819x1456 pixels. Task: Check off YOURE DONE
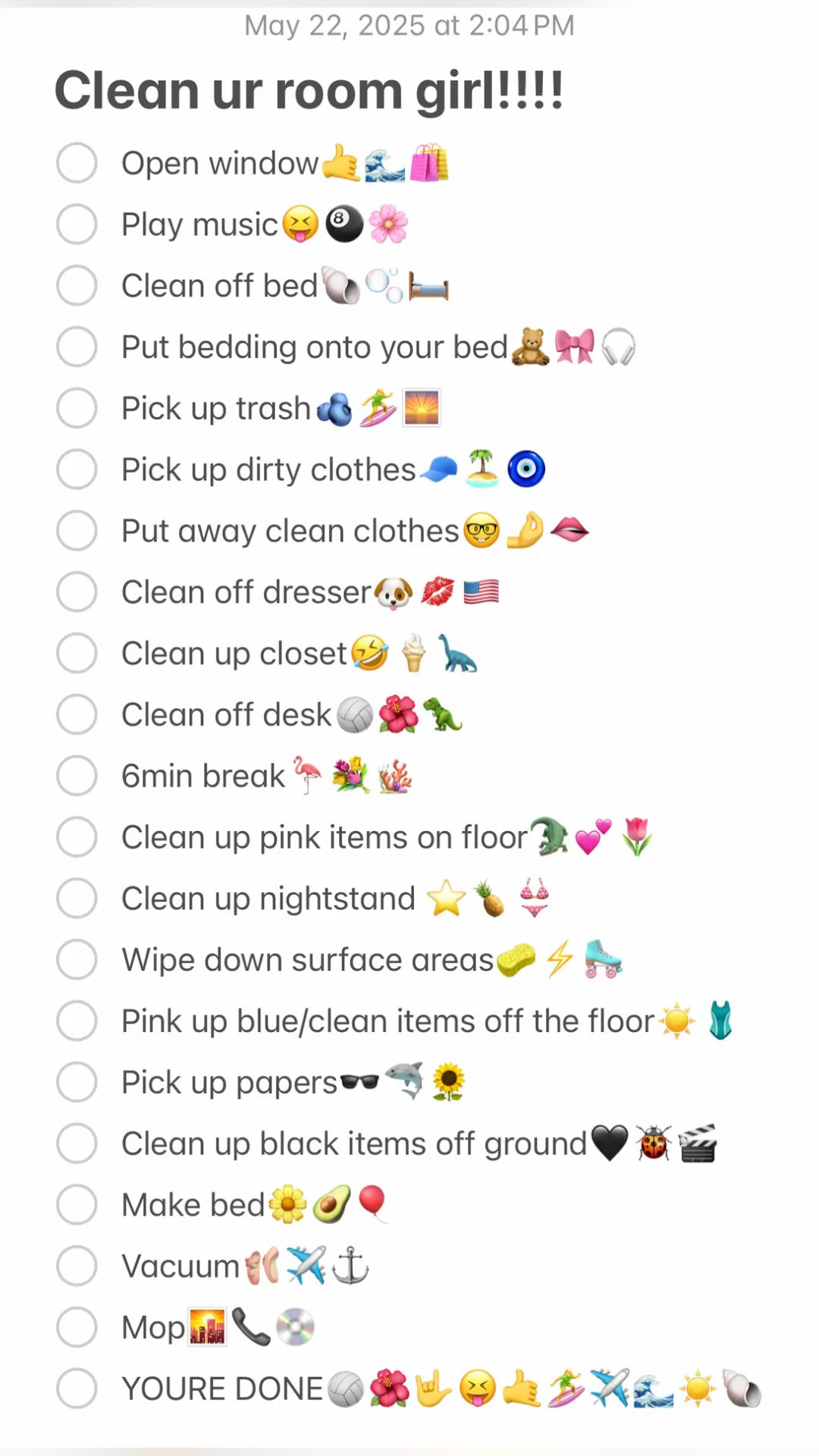coord(77,1389)
